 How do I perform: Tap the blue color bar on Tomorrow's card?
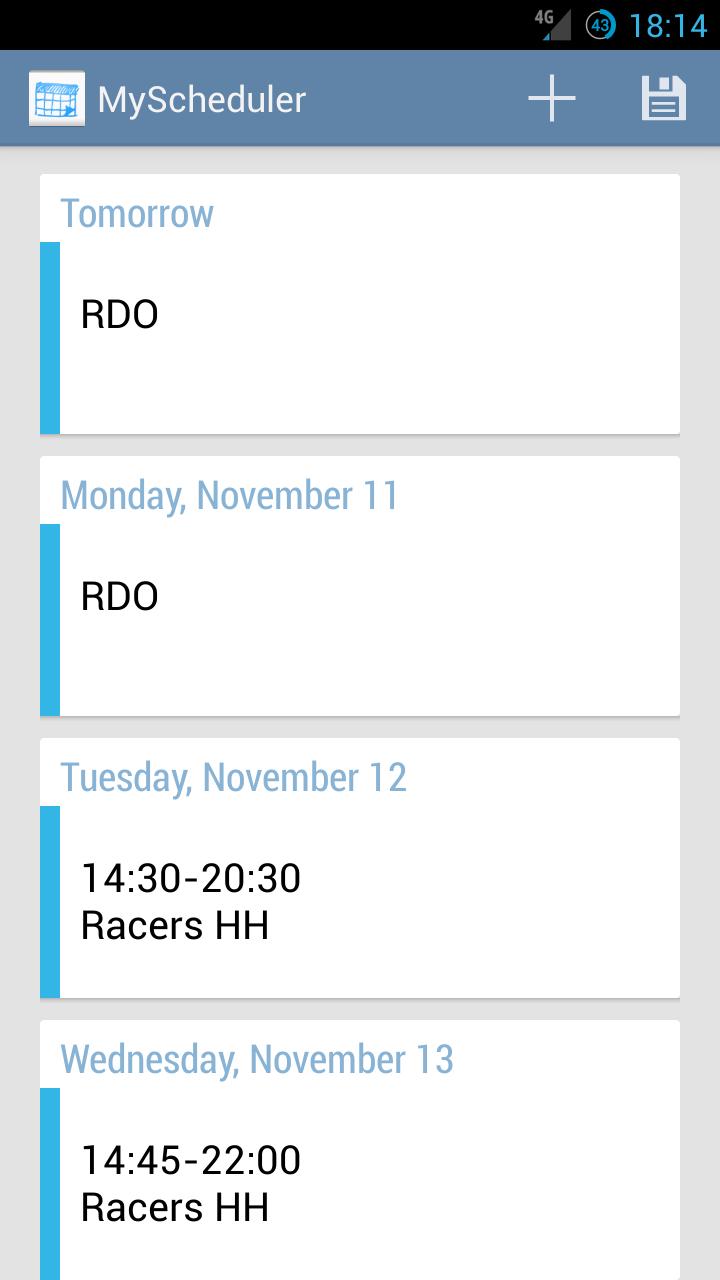point(48,335)
